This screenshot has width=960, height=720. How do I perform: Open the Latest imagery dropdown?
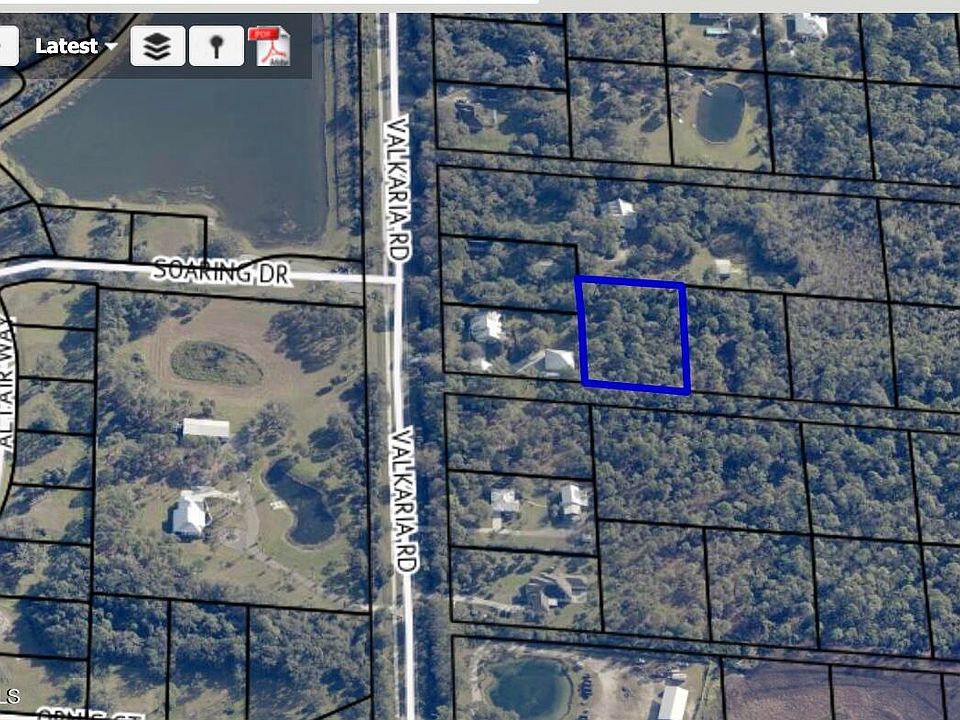point(76,46)
